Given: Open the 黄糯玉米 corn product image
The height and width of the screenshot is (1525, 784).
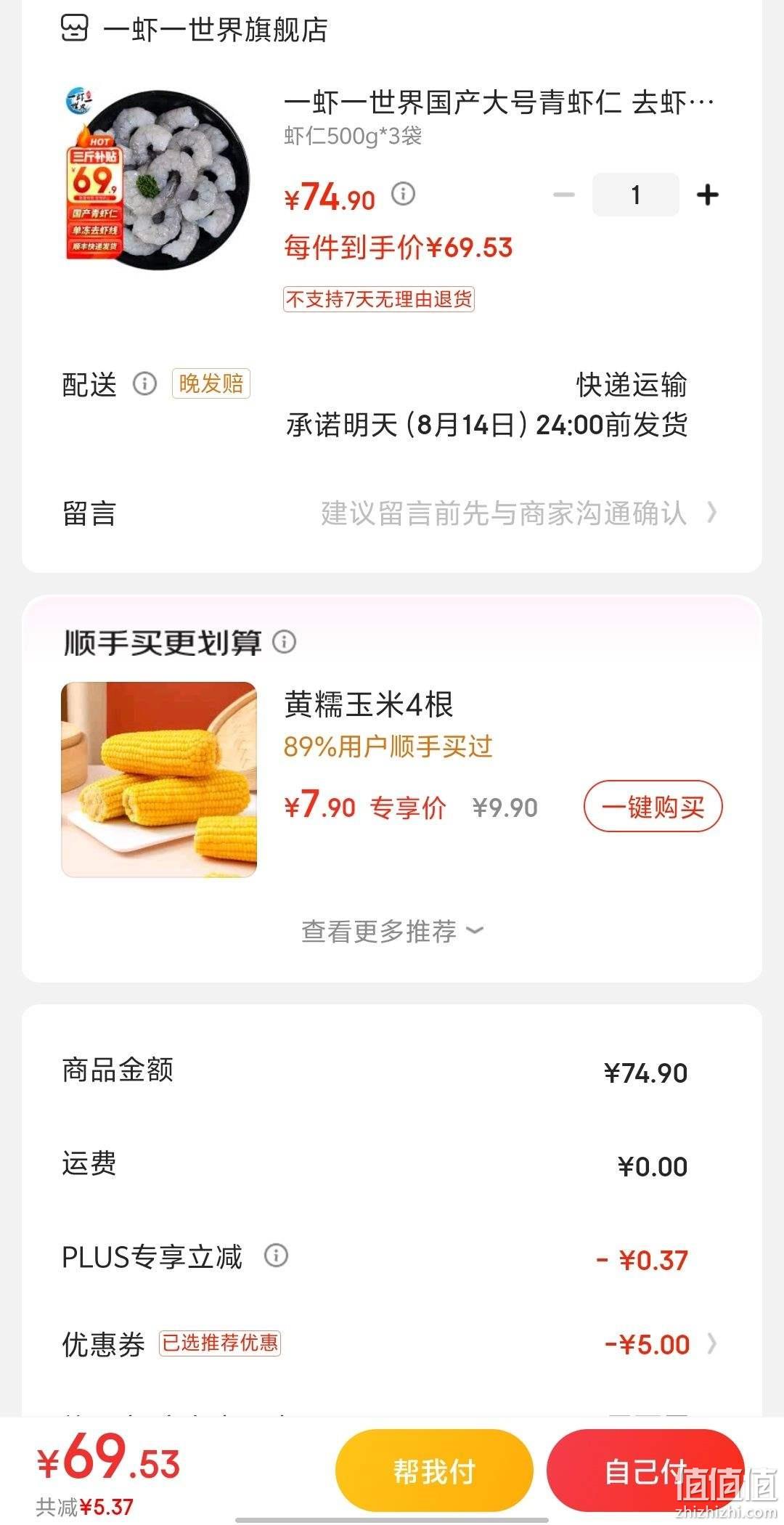Looking at the screenshot, I should coord(159,779).
